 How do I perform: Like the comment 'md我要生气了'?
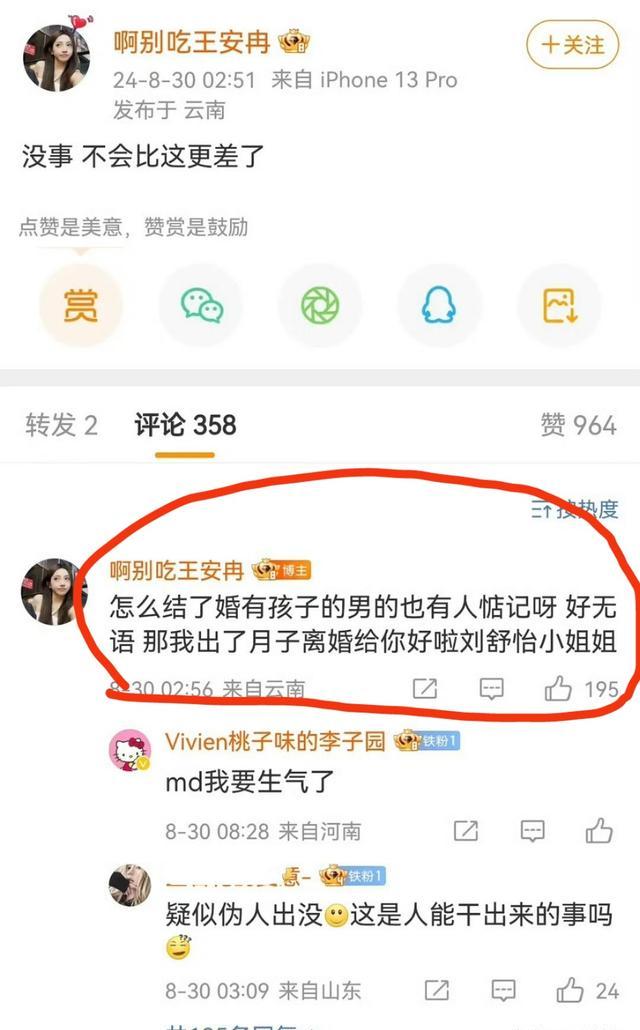click(599, 830)
